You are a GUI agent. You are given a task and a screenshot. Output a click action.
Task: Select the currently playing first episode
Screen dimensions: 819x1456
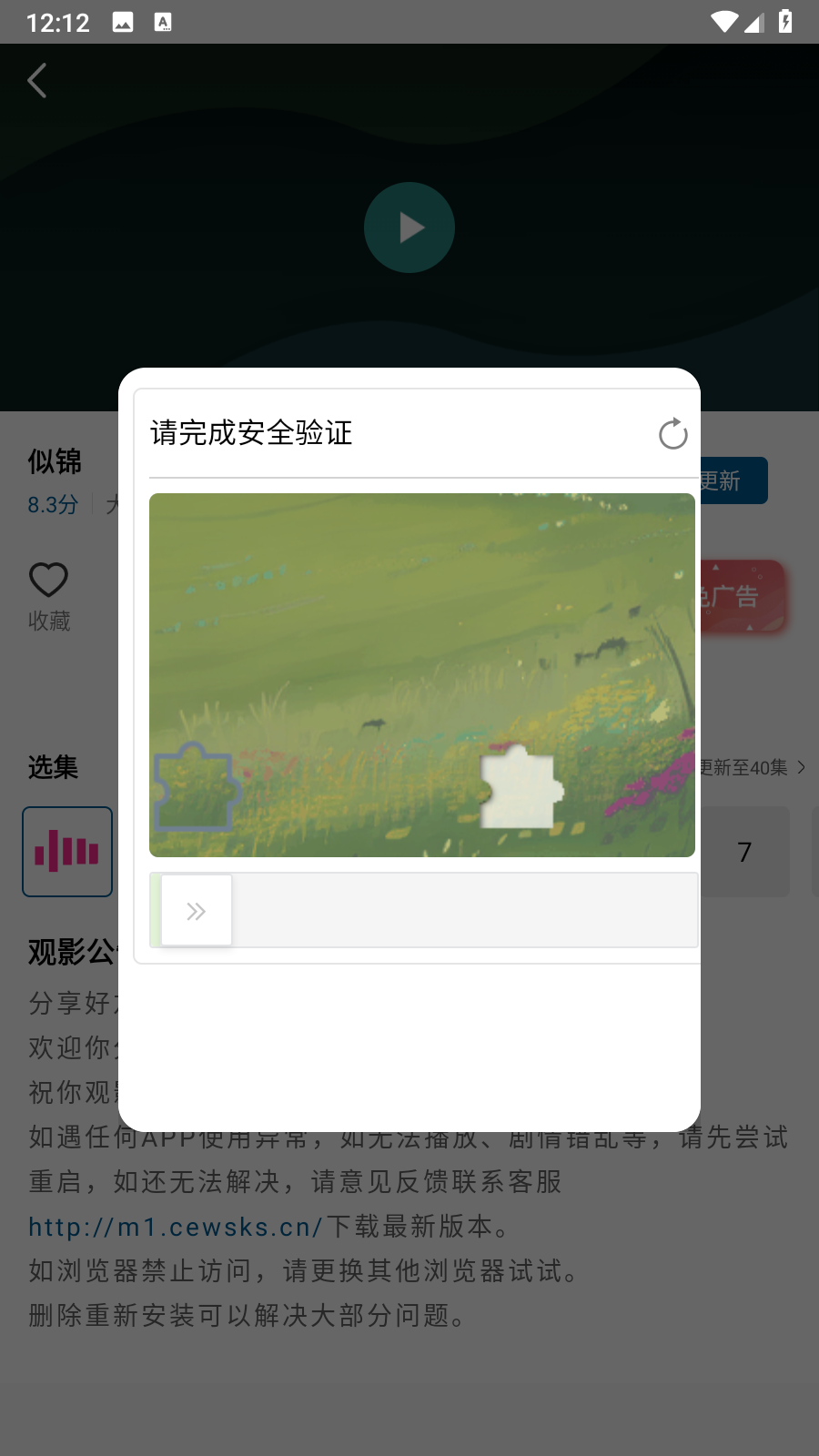click(x=67, y=852)
